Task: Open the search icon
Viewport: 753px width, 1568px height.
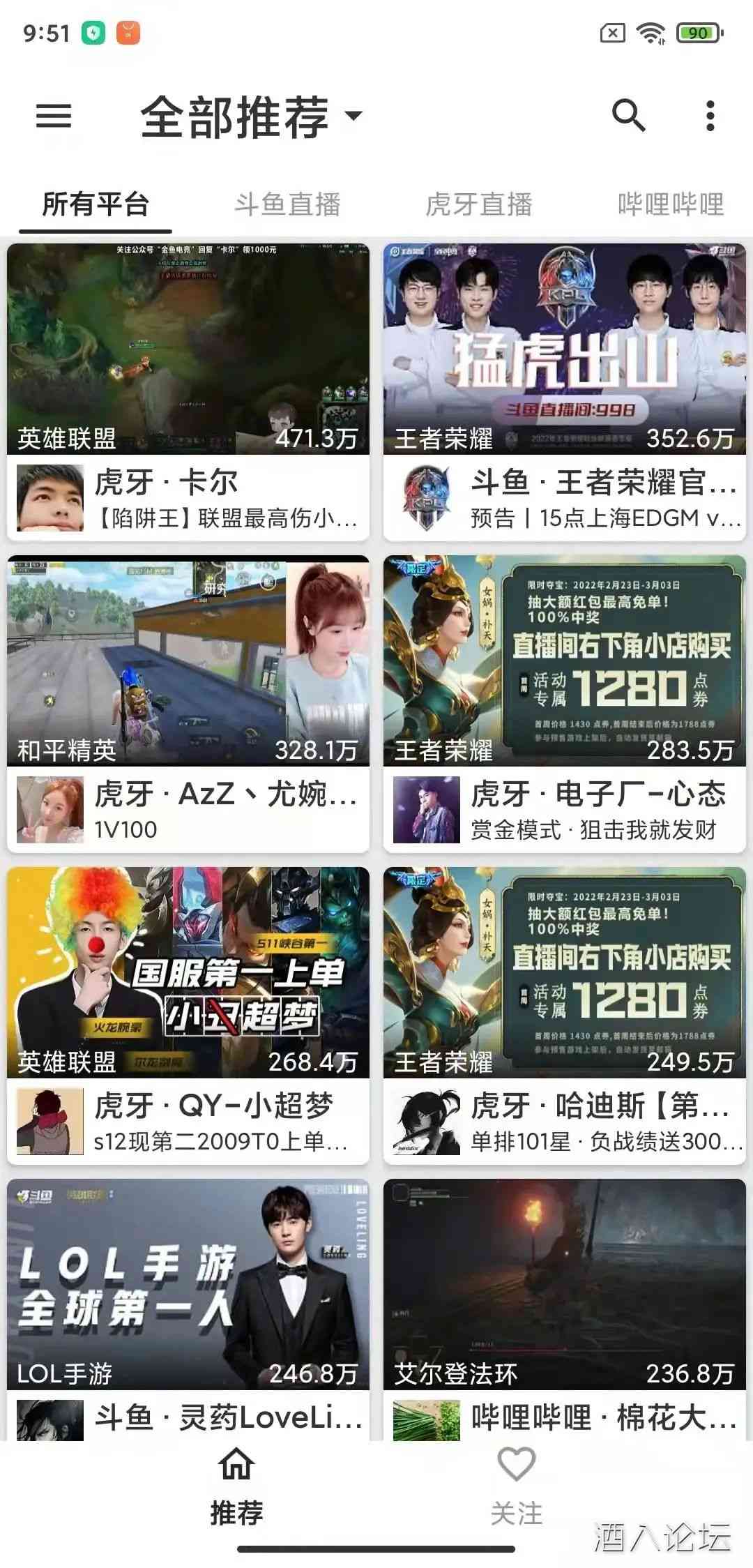Action: coord(628,116)
